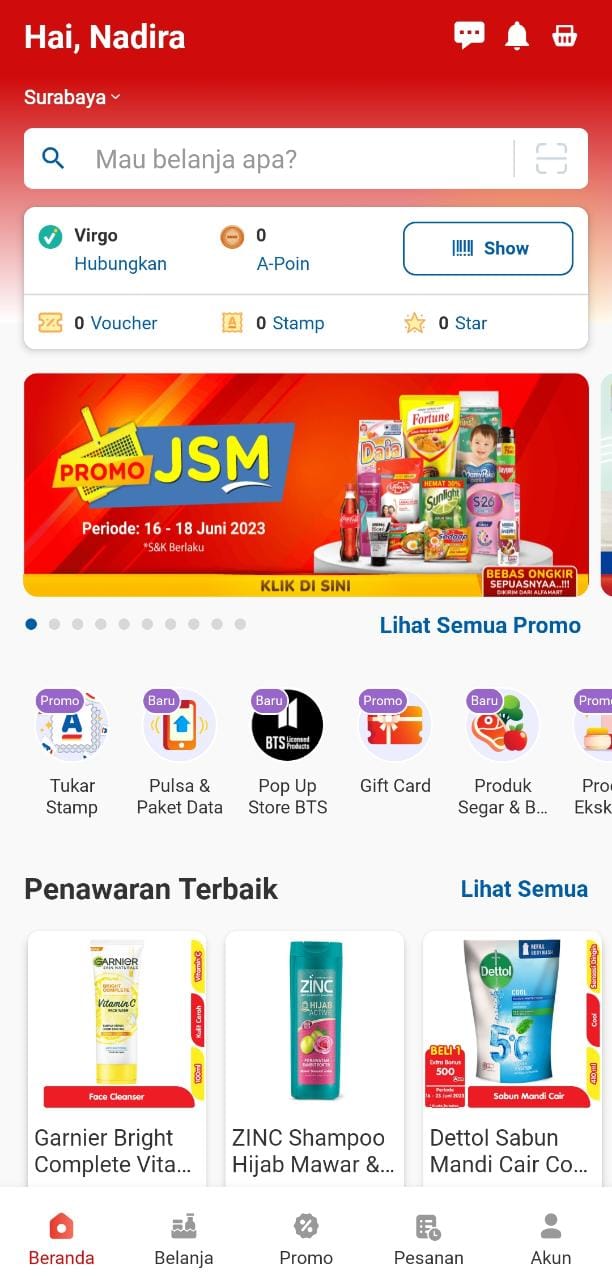Open the chat messages icon
The height and width of the screenshot is (1280, 612).
coord(469,36)
